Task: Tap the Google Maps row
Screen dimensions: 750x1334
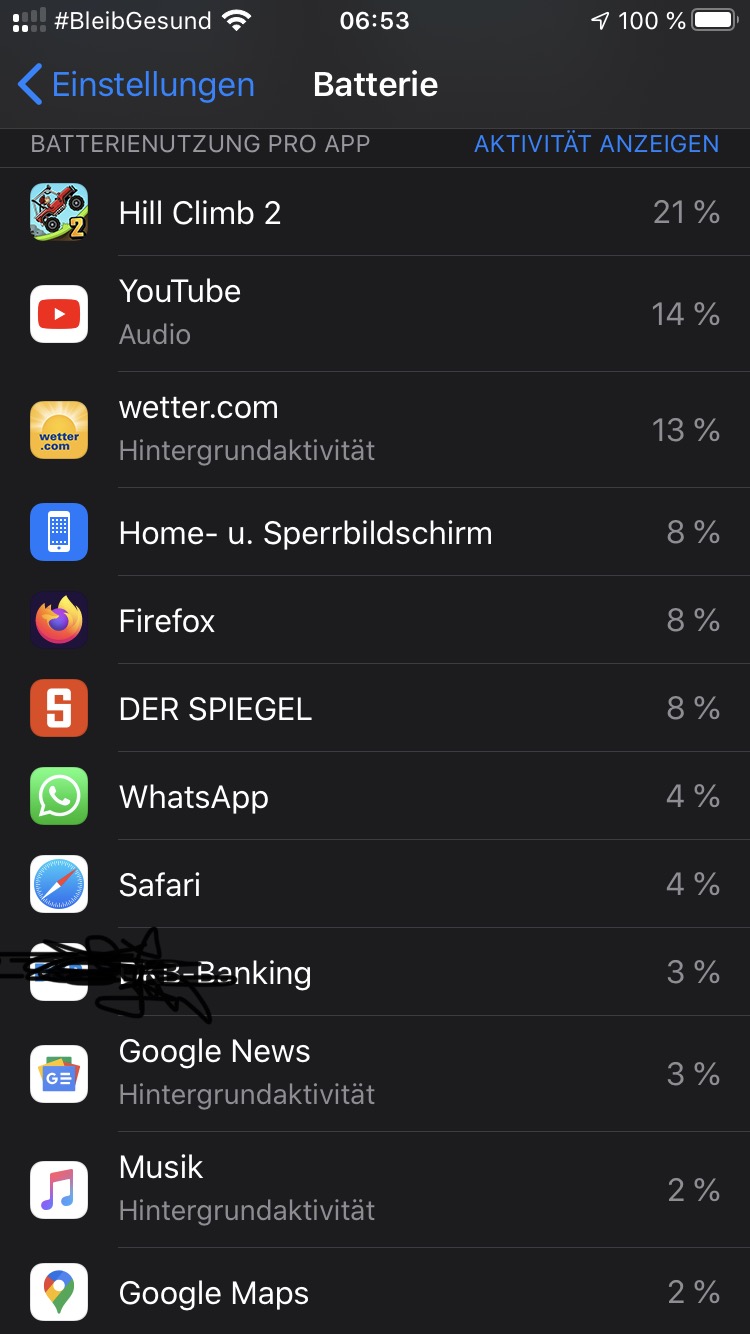Action: 375,1292
